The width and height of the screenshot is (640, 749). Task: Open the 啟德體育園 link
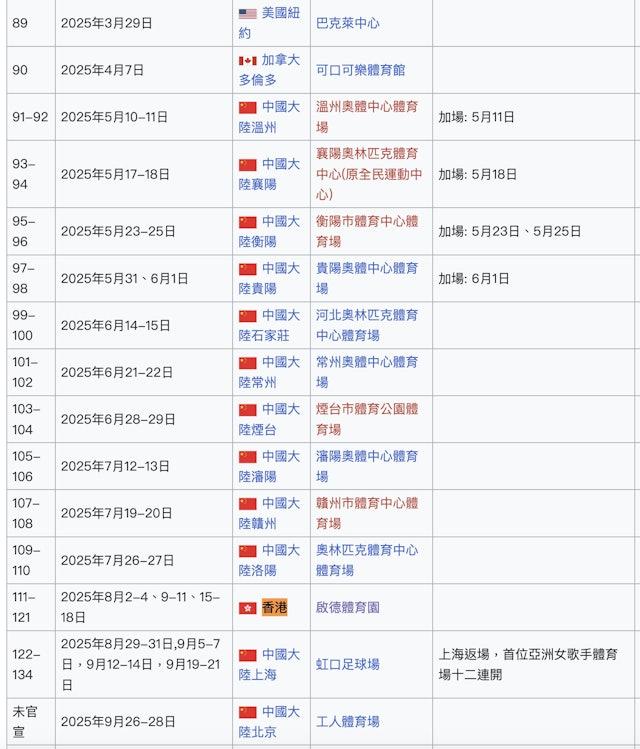(347, 607)
